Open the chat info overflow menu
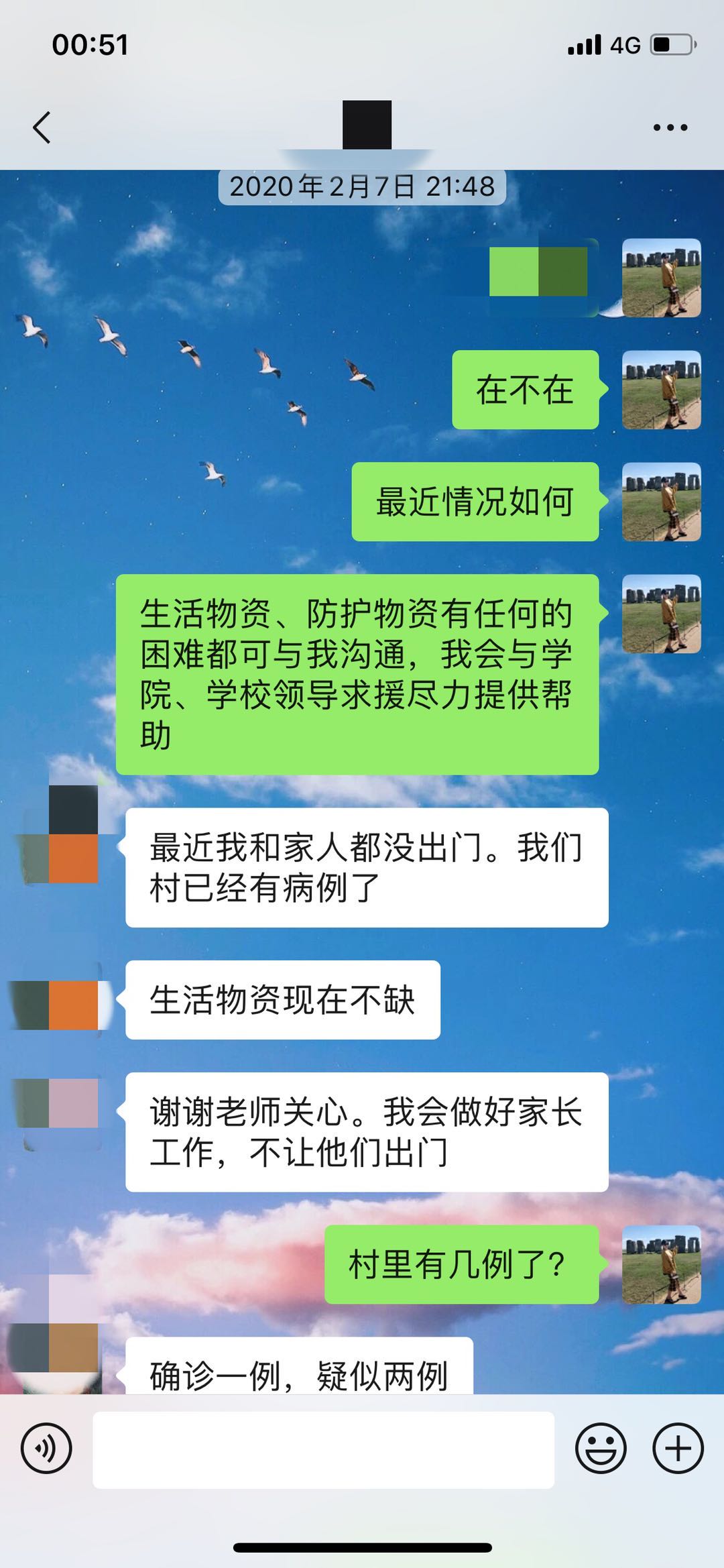 coord(670,127)
